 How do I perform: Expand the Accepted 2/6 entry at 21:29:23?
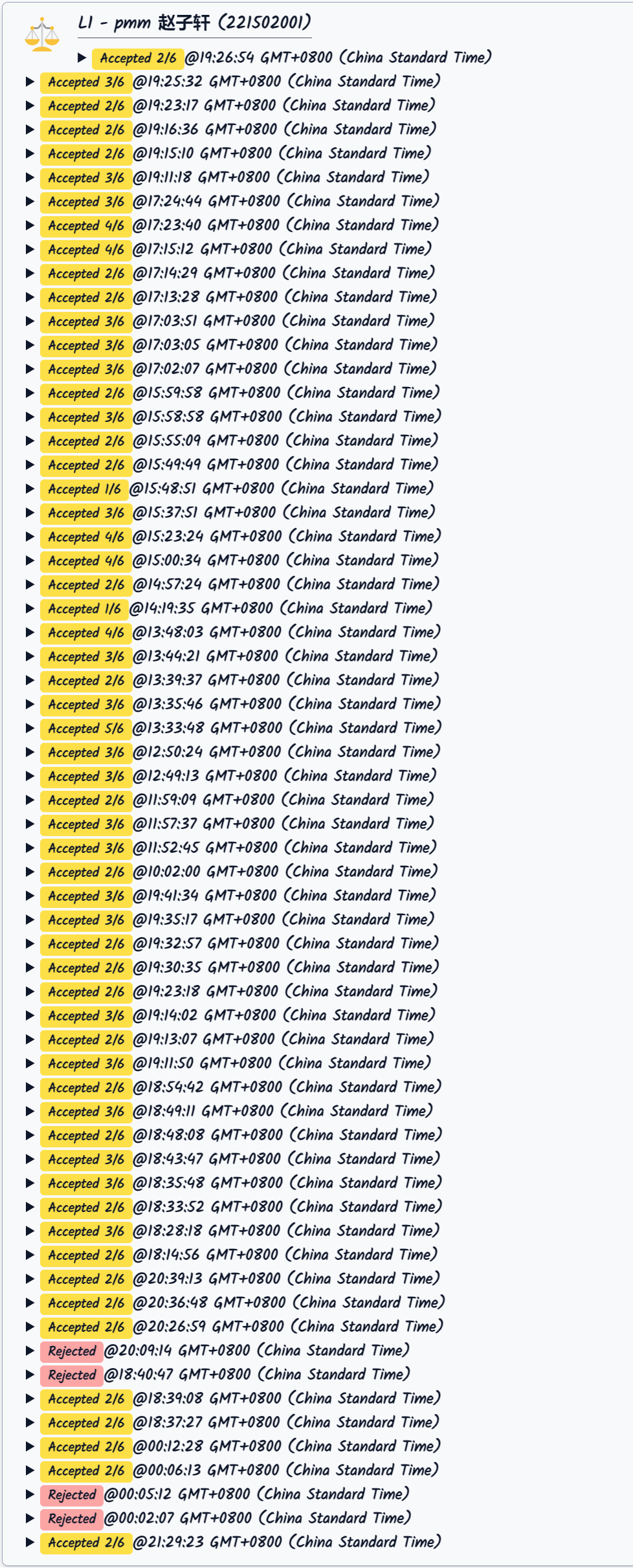pos(30,1542)
